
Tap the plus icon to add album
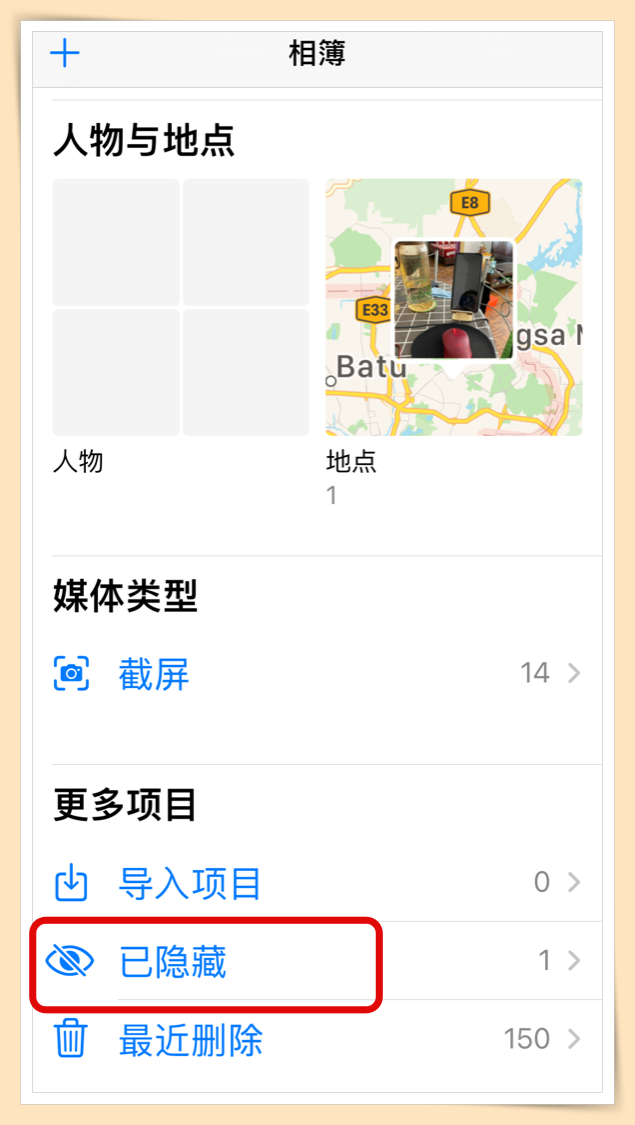(65, 53)
